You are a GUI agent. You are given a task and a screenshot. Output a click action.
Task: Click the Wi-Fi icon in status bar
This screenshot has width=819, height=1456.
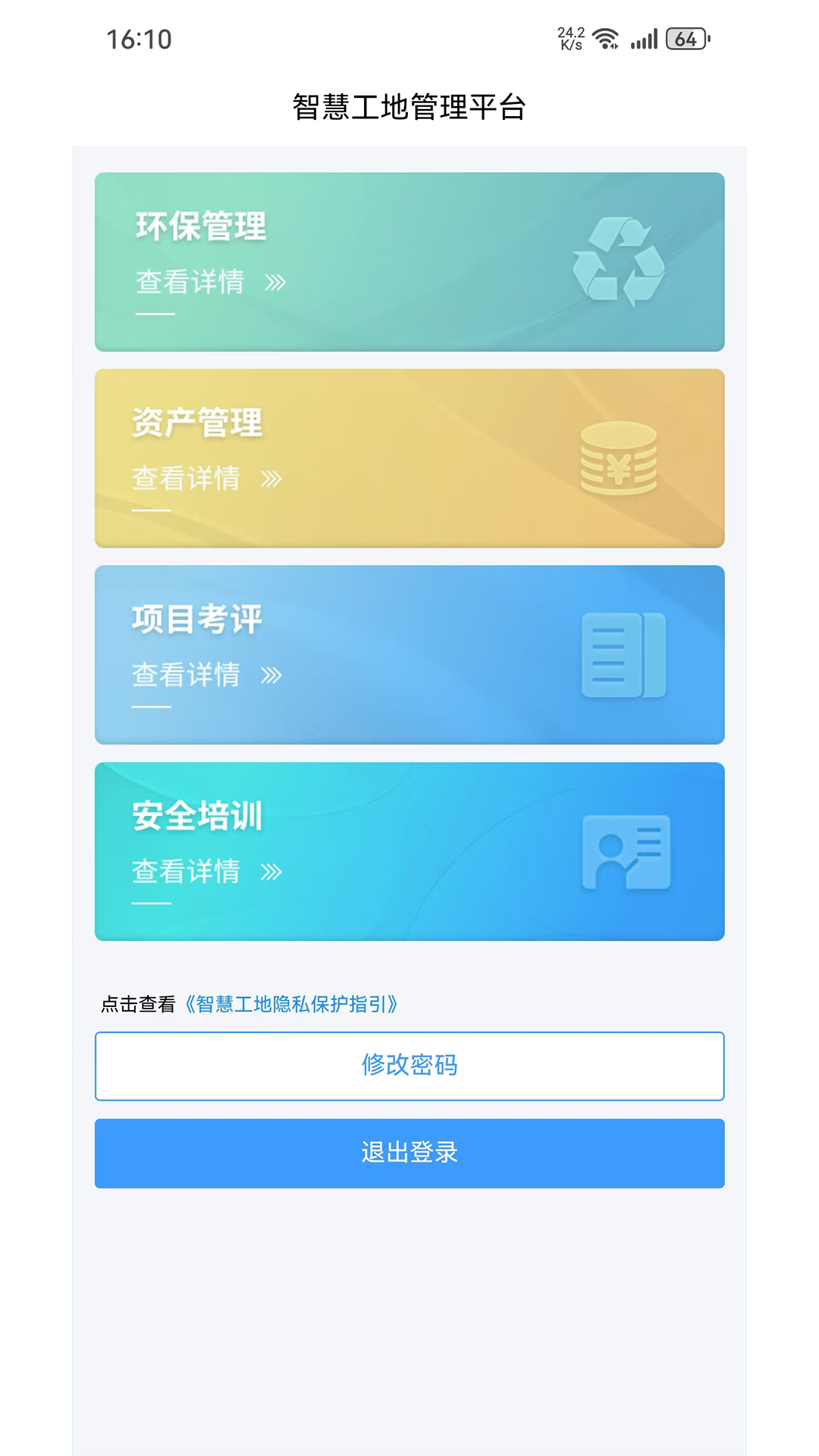[x=604, y=36]
